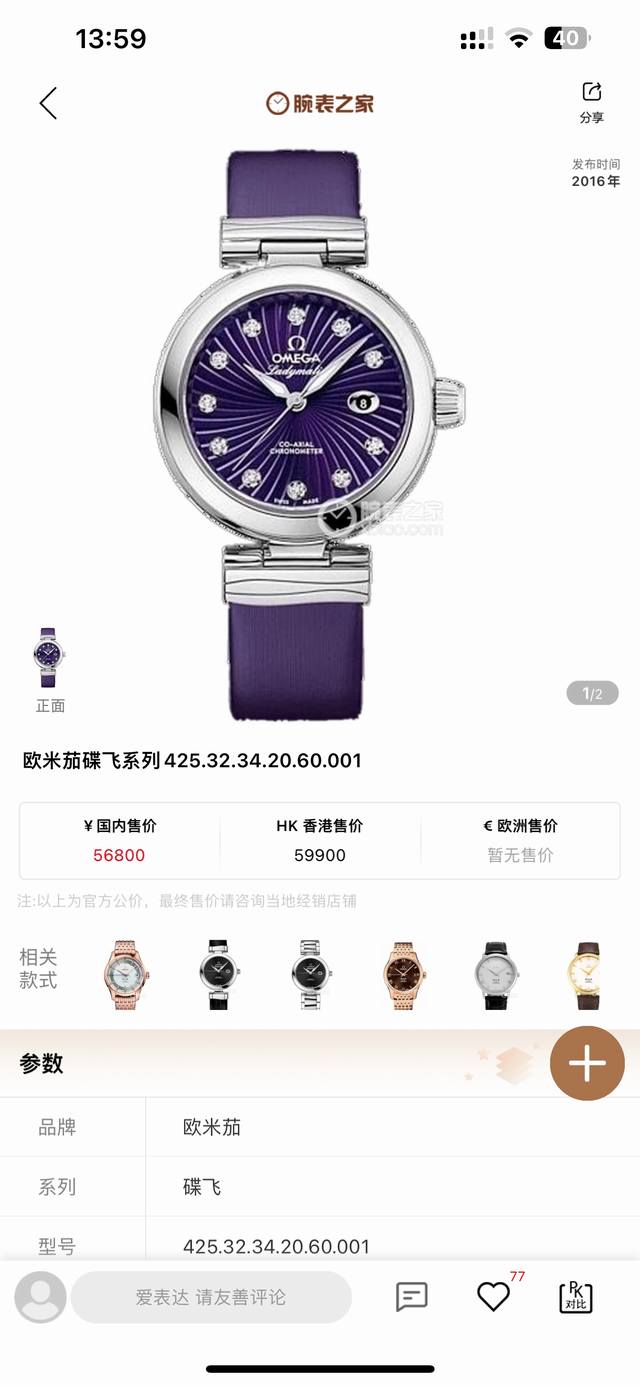Image resolution: width=640 pixels, height=1385 pixels.
Task: Open the main purple Omega watch image
Action: 300,430
